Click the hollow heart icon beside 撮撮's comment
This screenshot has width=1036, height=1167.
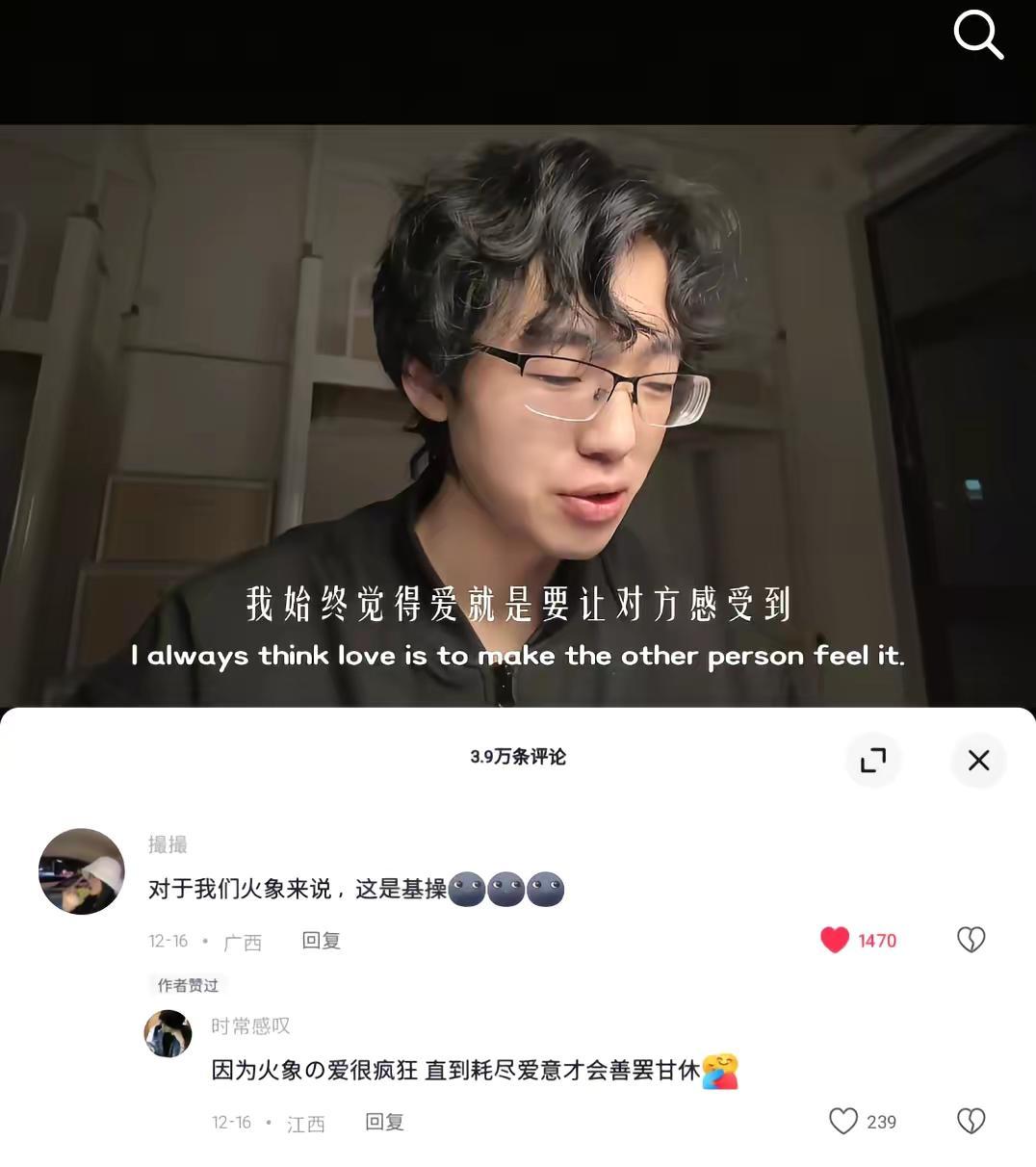tap(971, 940)
